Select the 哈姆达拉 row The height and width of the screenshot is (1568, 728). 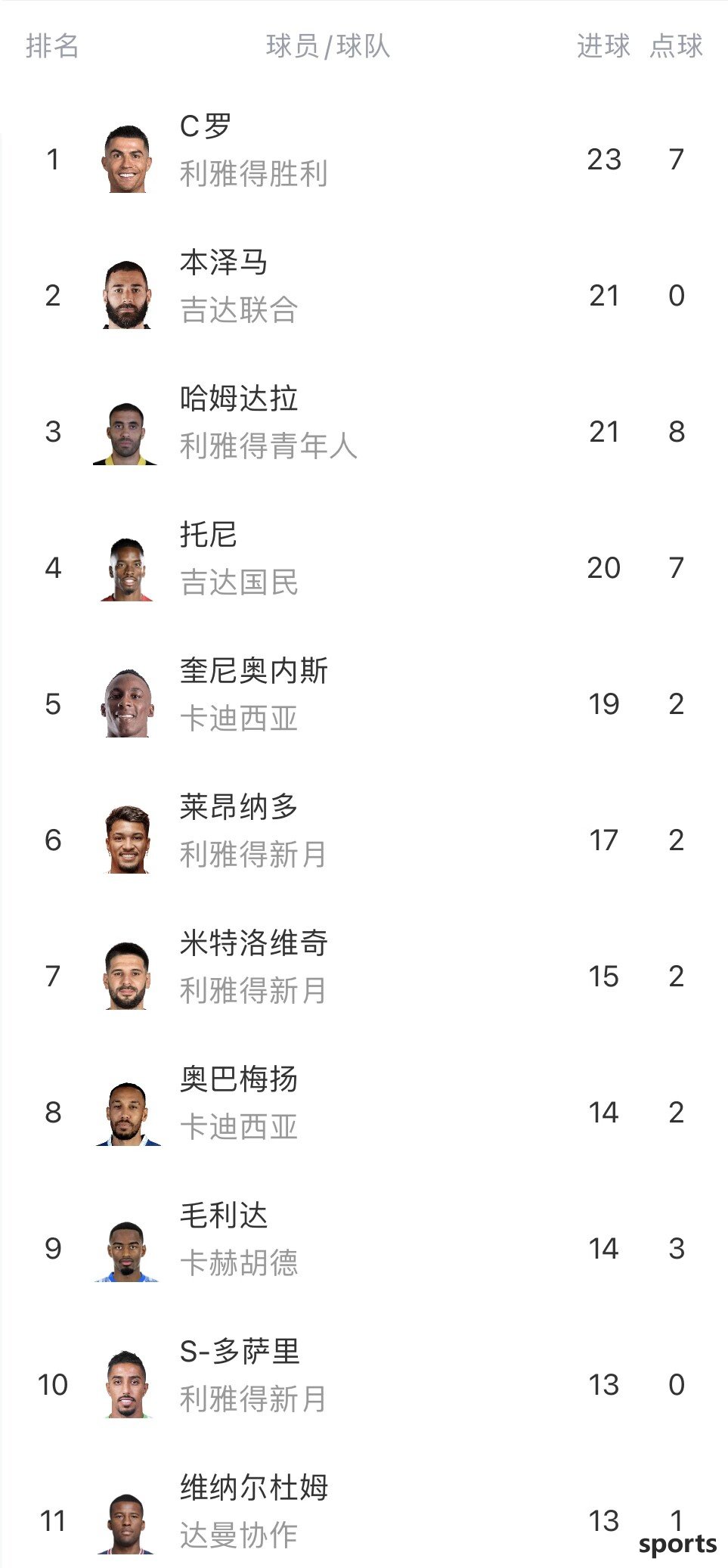(364, 431)
